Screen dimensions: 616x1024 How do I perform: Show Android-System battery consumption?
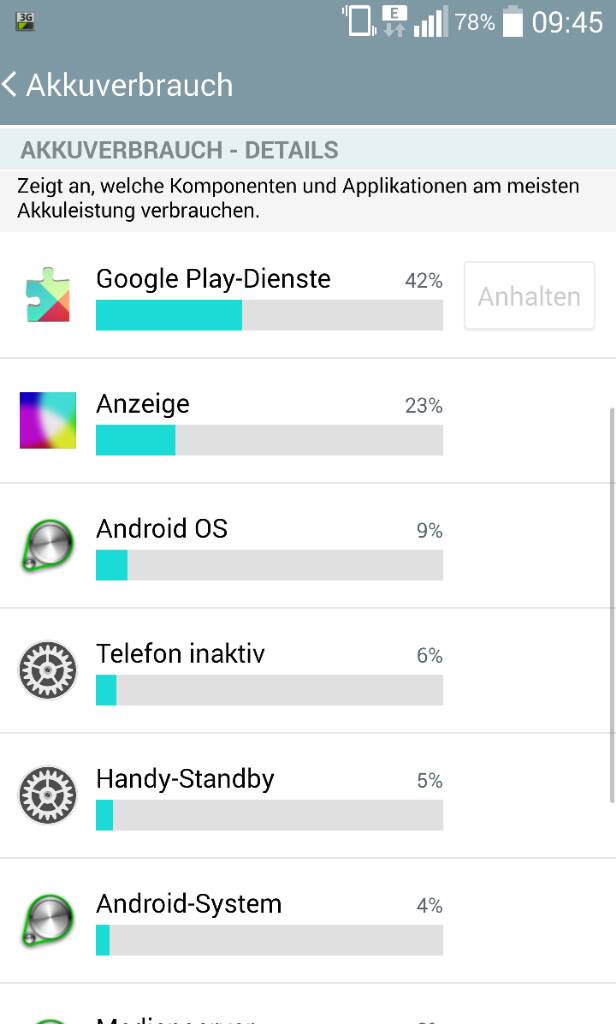coord(308,921)
